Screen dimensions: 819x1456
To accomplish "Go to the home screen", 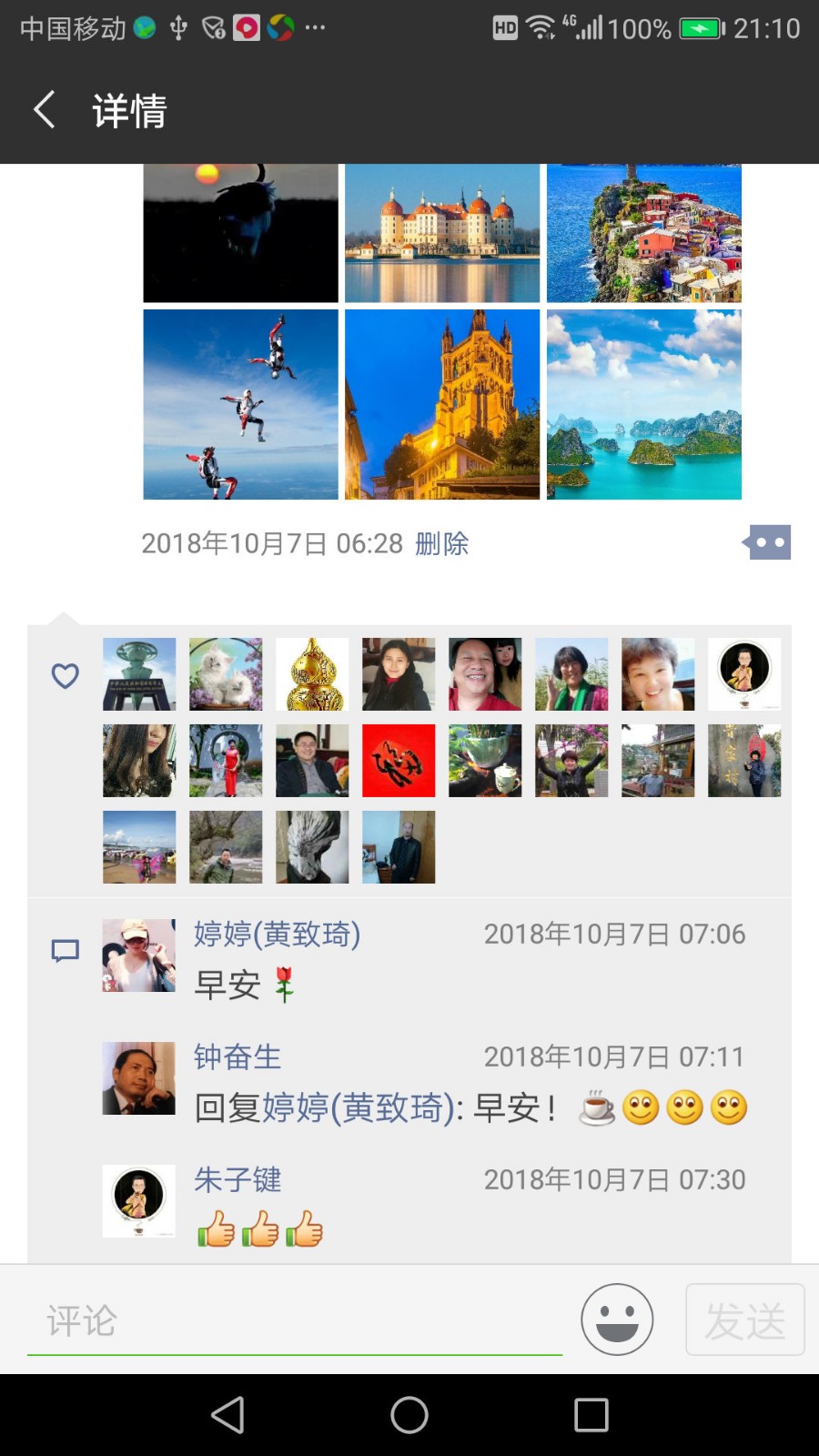I will click(x=409, y=1415).
